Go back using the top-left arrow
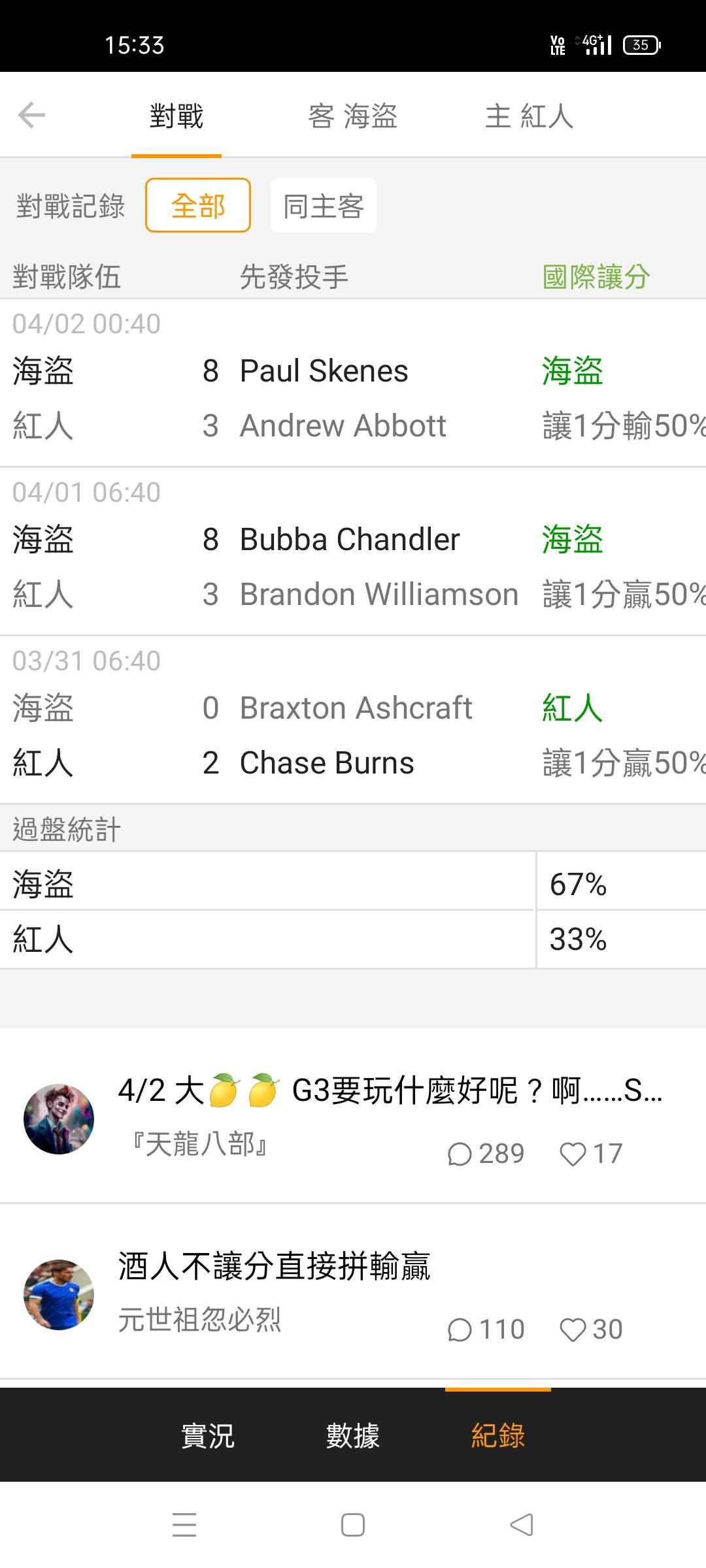 [x=31, y=116]
